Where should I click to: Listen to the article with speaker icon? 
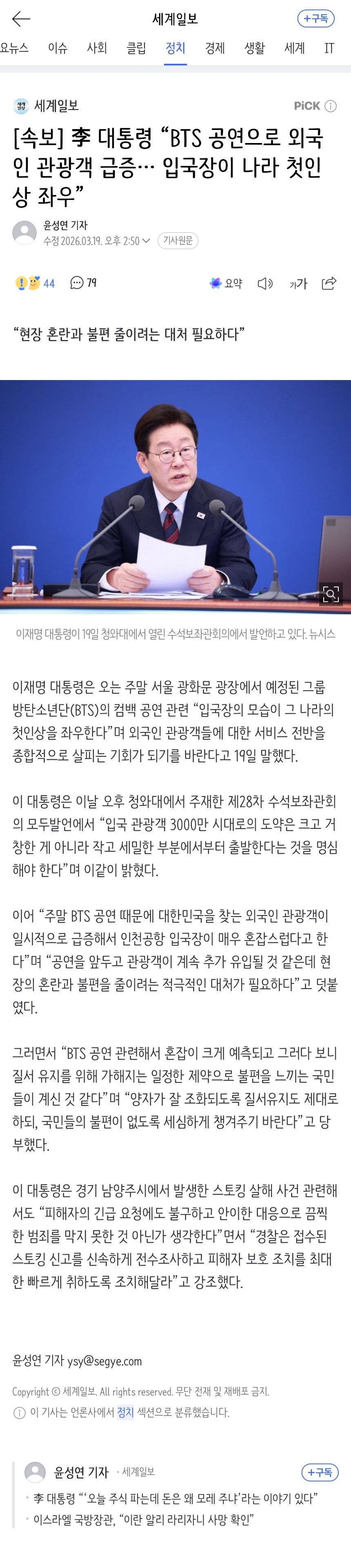(264, 284)
